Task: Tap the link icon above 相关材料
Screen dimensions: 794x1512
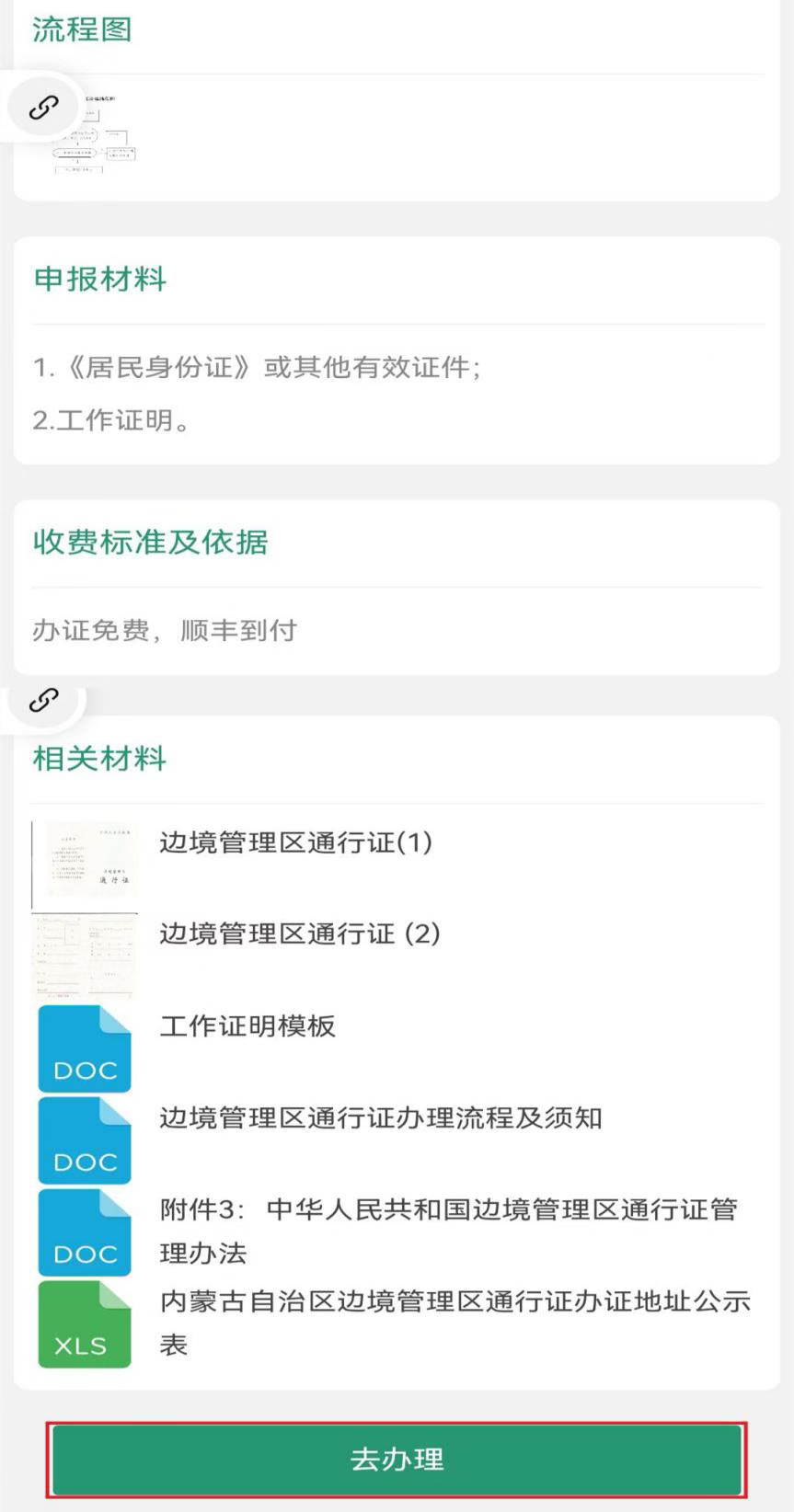Action: (x=43, y=700)
